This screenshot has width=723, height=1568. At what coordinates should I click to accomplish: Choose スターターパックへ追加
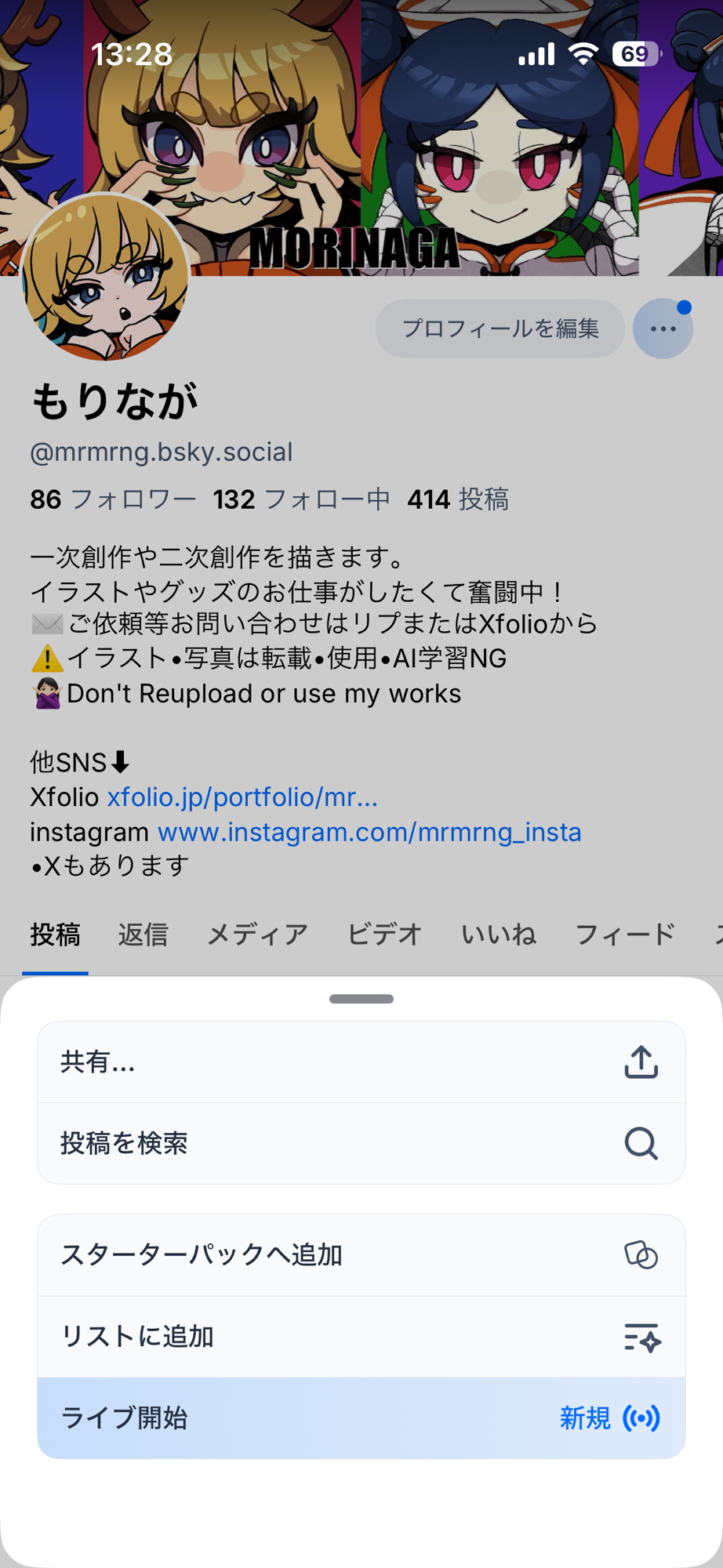point(361,1255)
